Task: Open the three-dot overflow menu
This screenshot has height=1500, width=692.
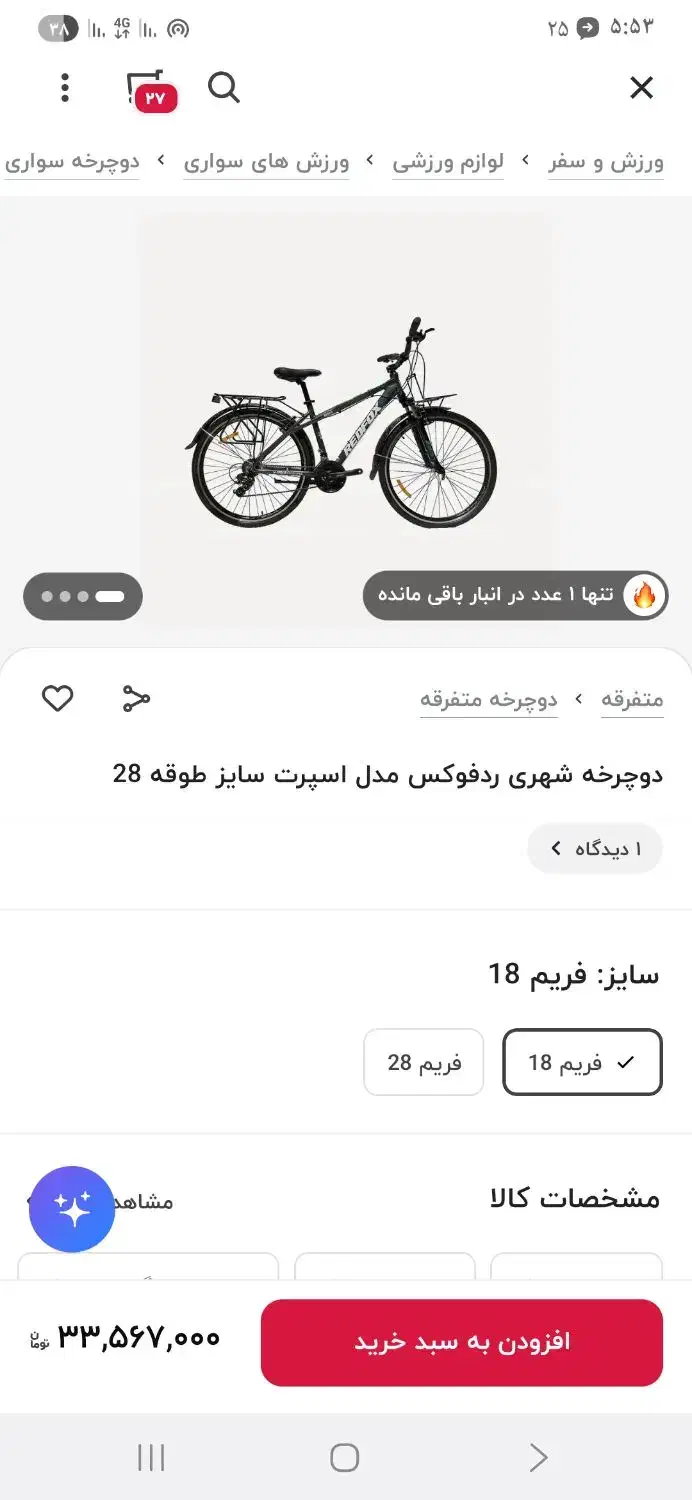Action: coord(65,88)
